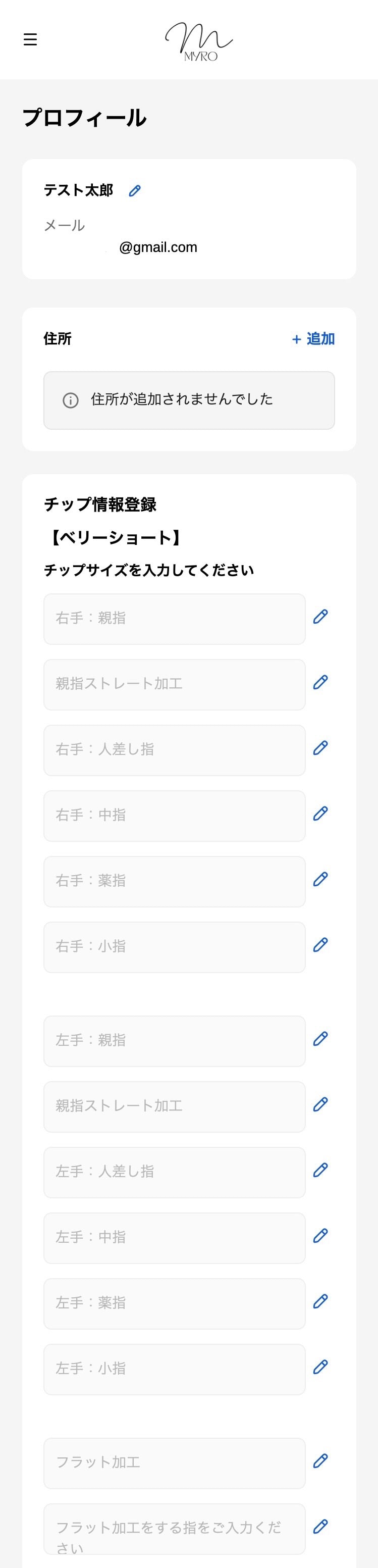Screen dimensions: 378x1568
Task: Edit the name テスト太郎 with the pencil
Action: pyautogui.click(x=135, y=191)
